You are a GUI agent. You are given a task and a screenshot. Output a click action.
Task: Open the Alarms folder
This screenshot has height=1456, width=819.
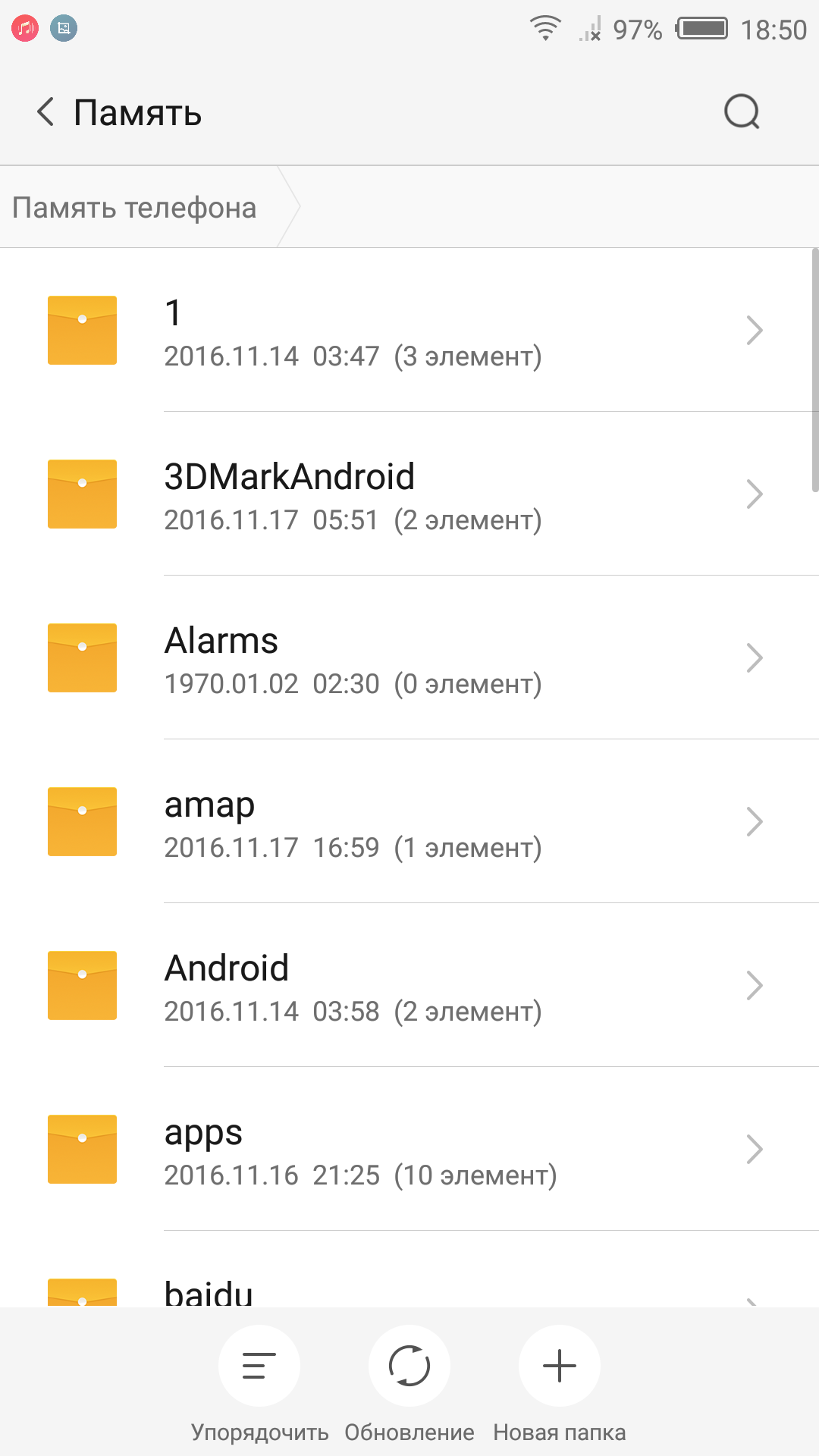click(409, 658)
